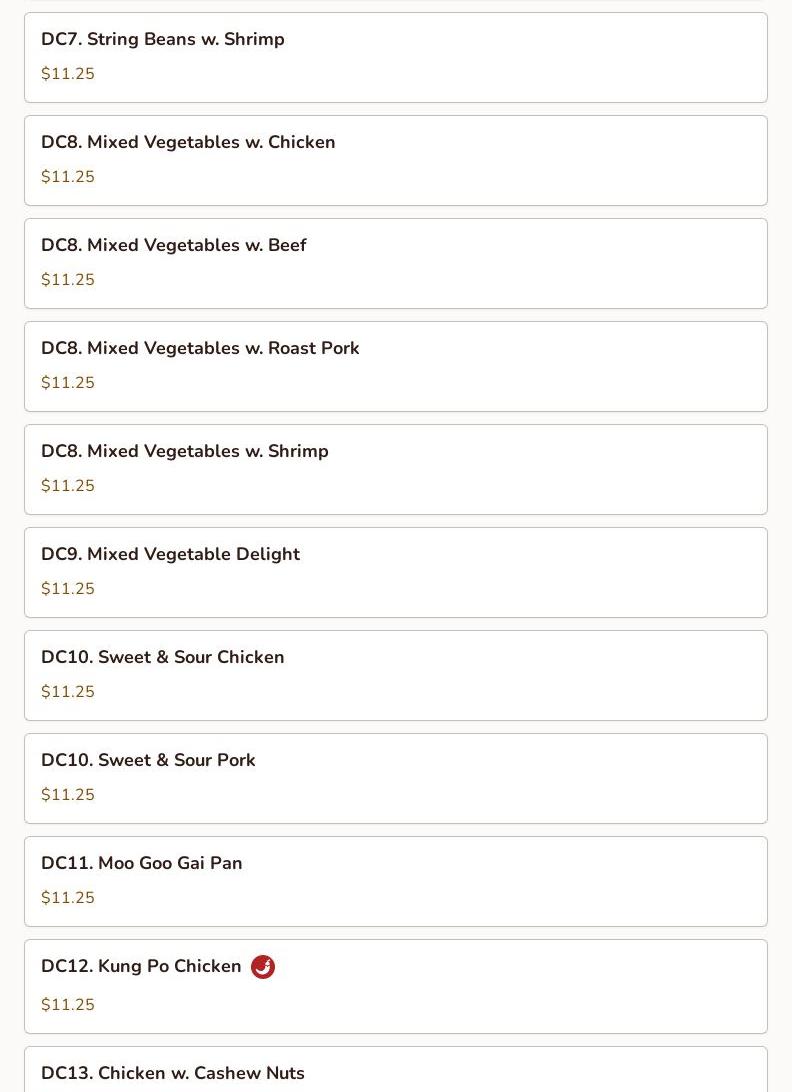Select DC9. Mixed Vegetable Delight

pos(395,572)
